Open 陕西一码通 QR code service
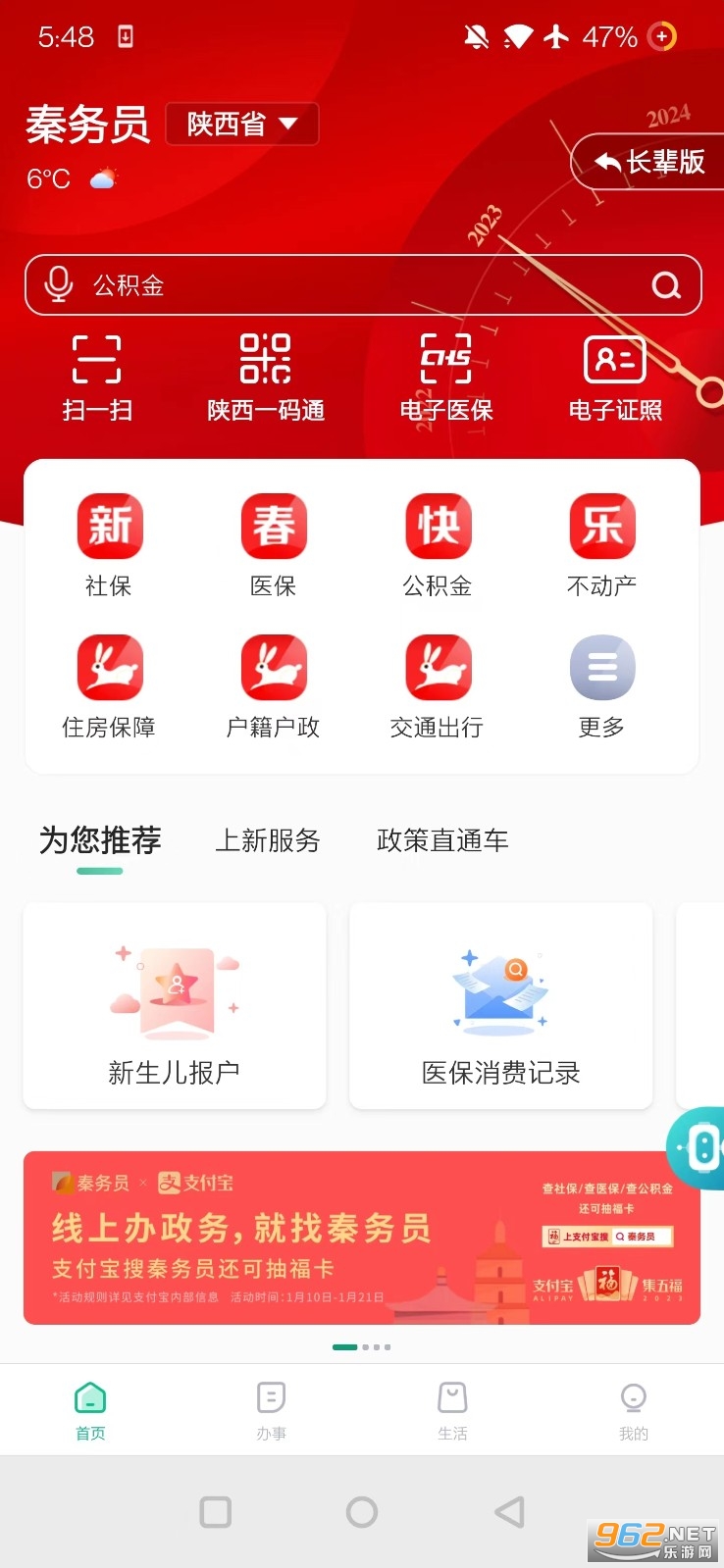Screen dimensions: 724x1568 (265, 378)
